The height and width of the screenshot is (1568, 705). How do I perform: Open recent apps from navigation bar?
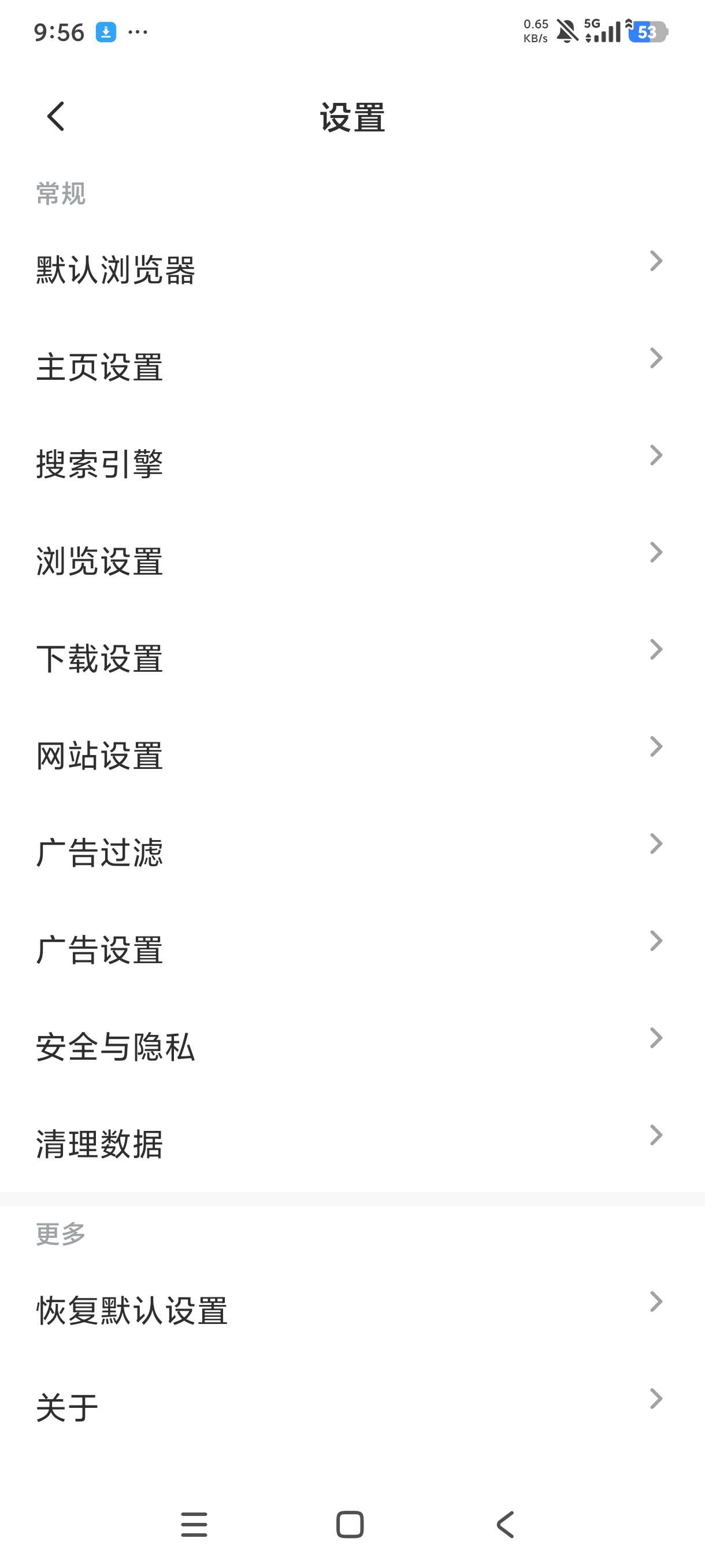[x=194, y=1524]
